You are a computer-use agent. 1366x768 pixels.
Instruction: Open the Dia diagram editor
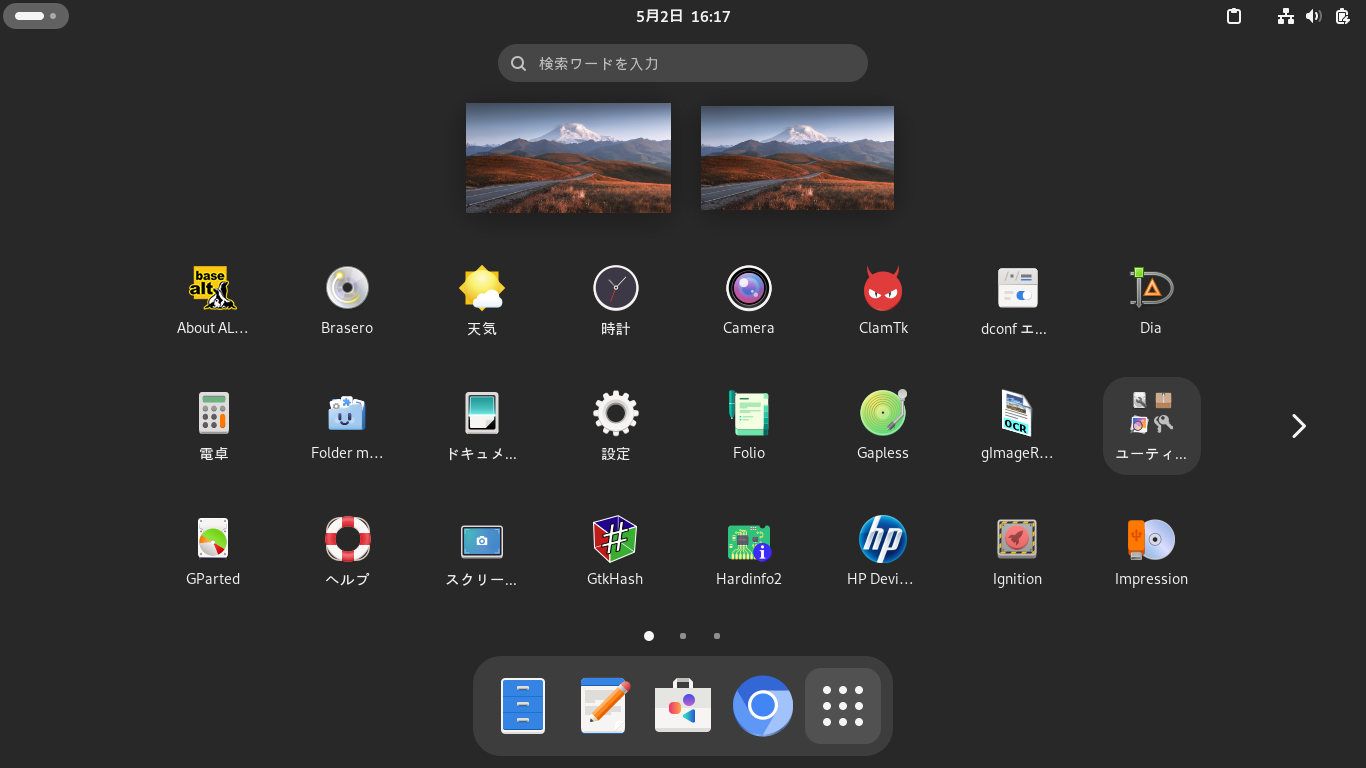click(1151, 288)
